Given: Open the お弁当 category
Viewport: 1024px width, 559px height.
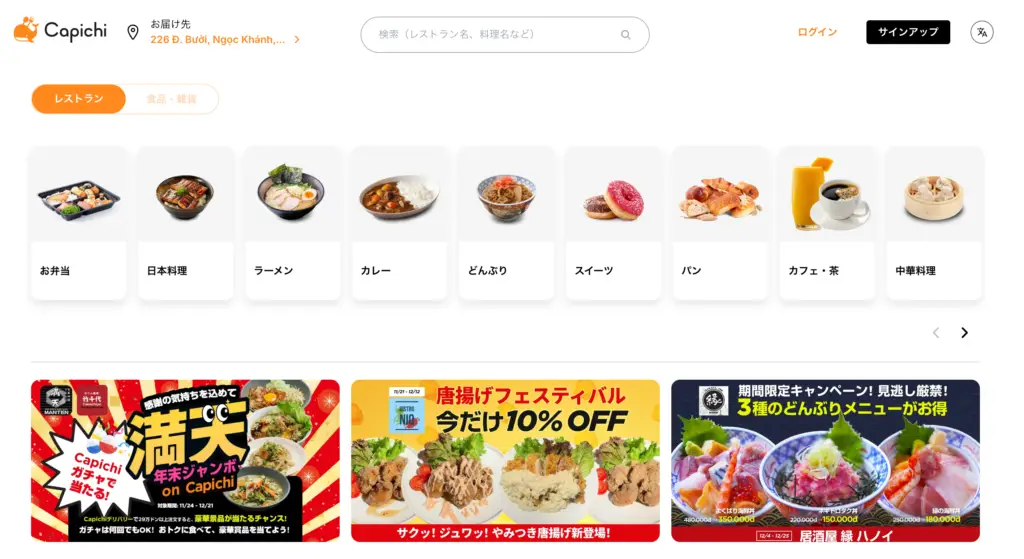Looking at the screenshot, I should 79,223.
